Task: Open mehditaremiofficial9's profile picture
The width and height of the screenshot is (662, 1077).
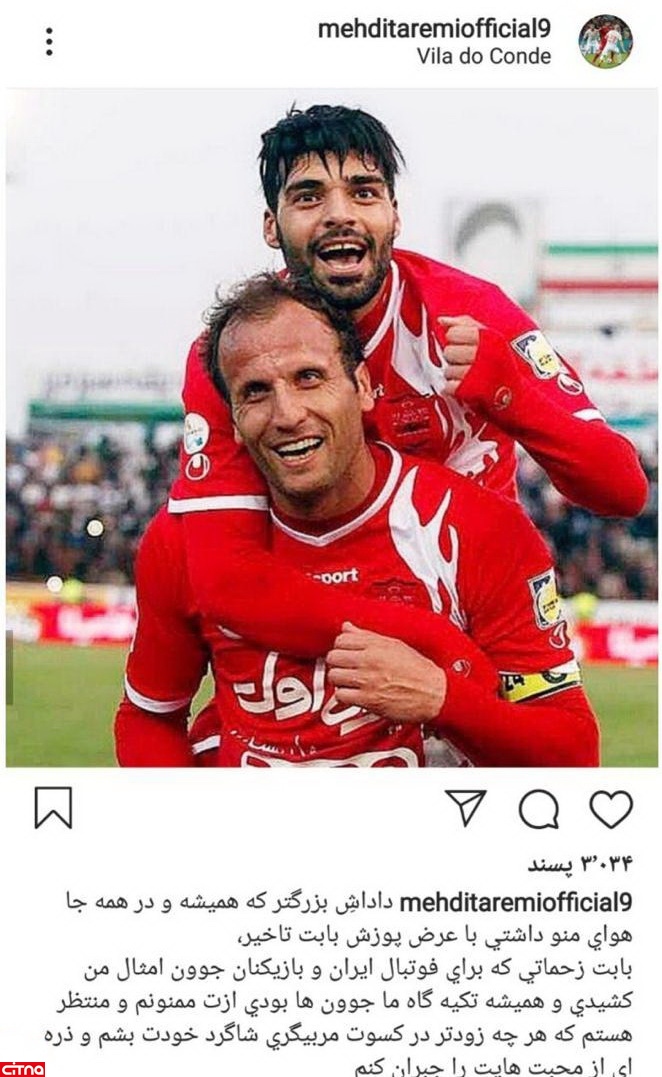Action: (605, 41)
